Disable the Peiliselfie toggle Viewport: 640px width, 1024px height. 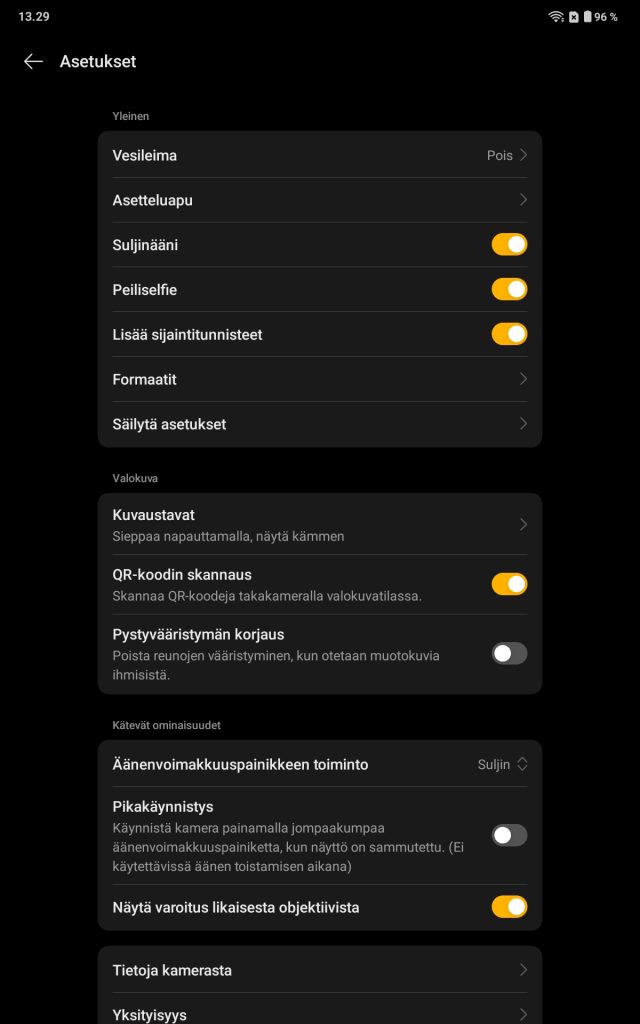coord(509,289)
